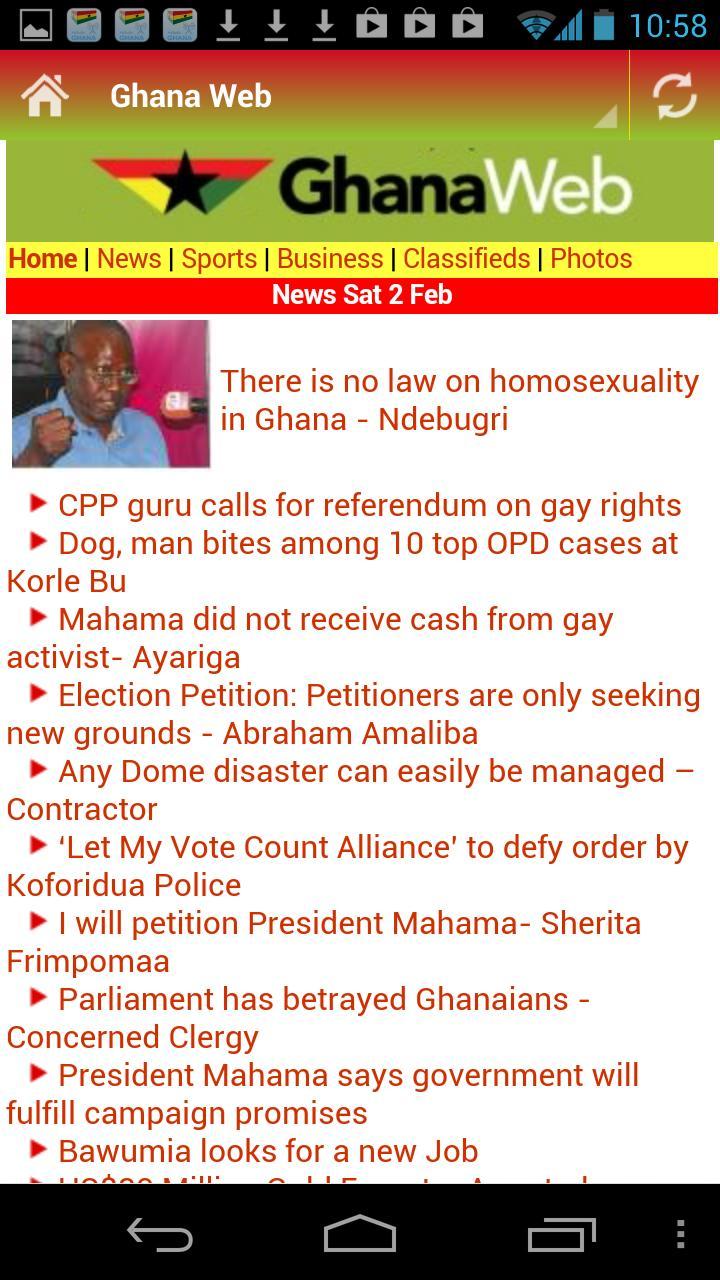Open the Ndebugri homosexuality law headline
The height and width of the screenshot is (1280, 720).
pyautogui.click(x=459, y=399)
